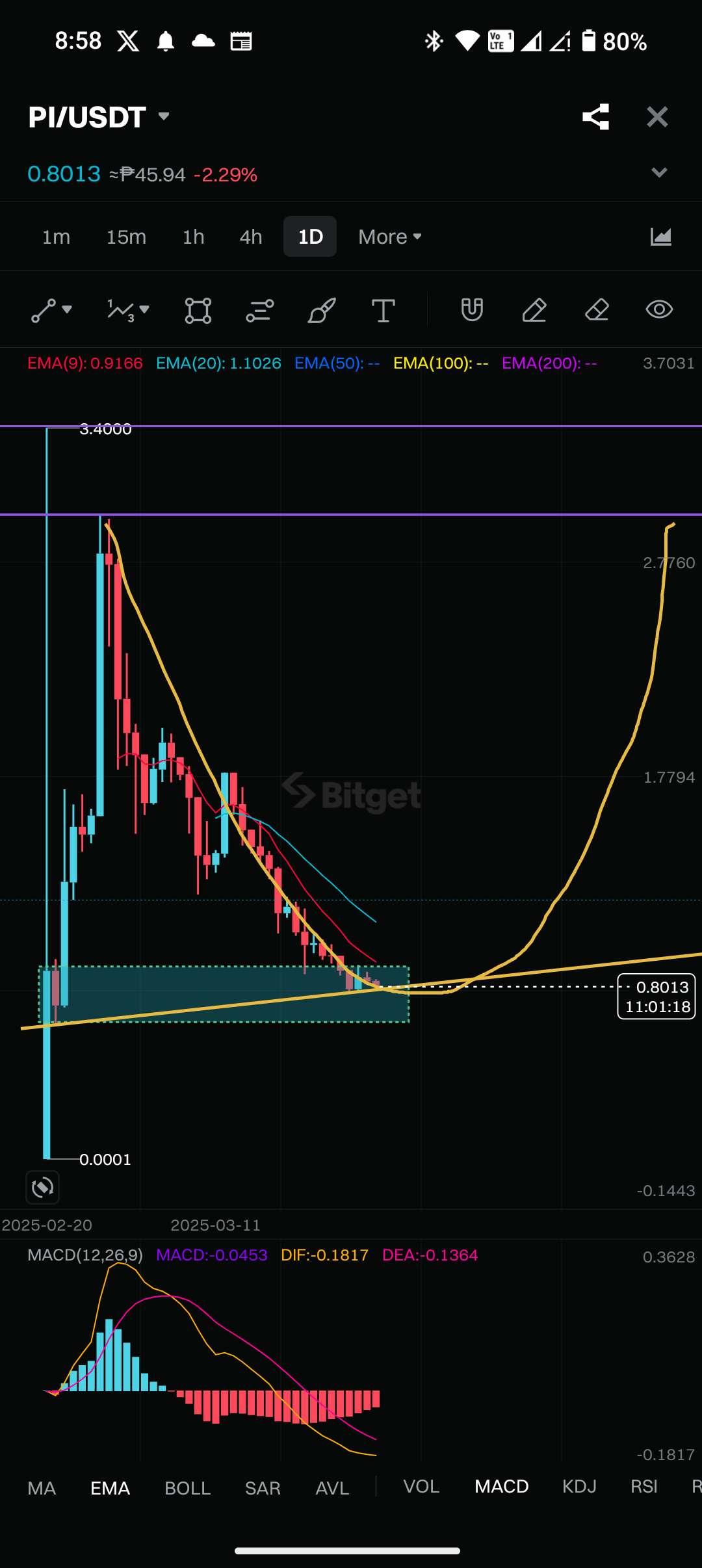This screenshot has width=702, height=1568.
Task: Open the line drawing tool
Action: click(x=51, y=310)
